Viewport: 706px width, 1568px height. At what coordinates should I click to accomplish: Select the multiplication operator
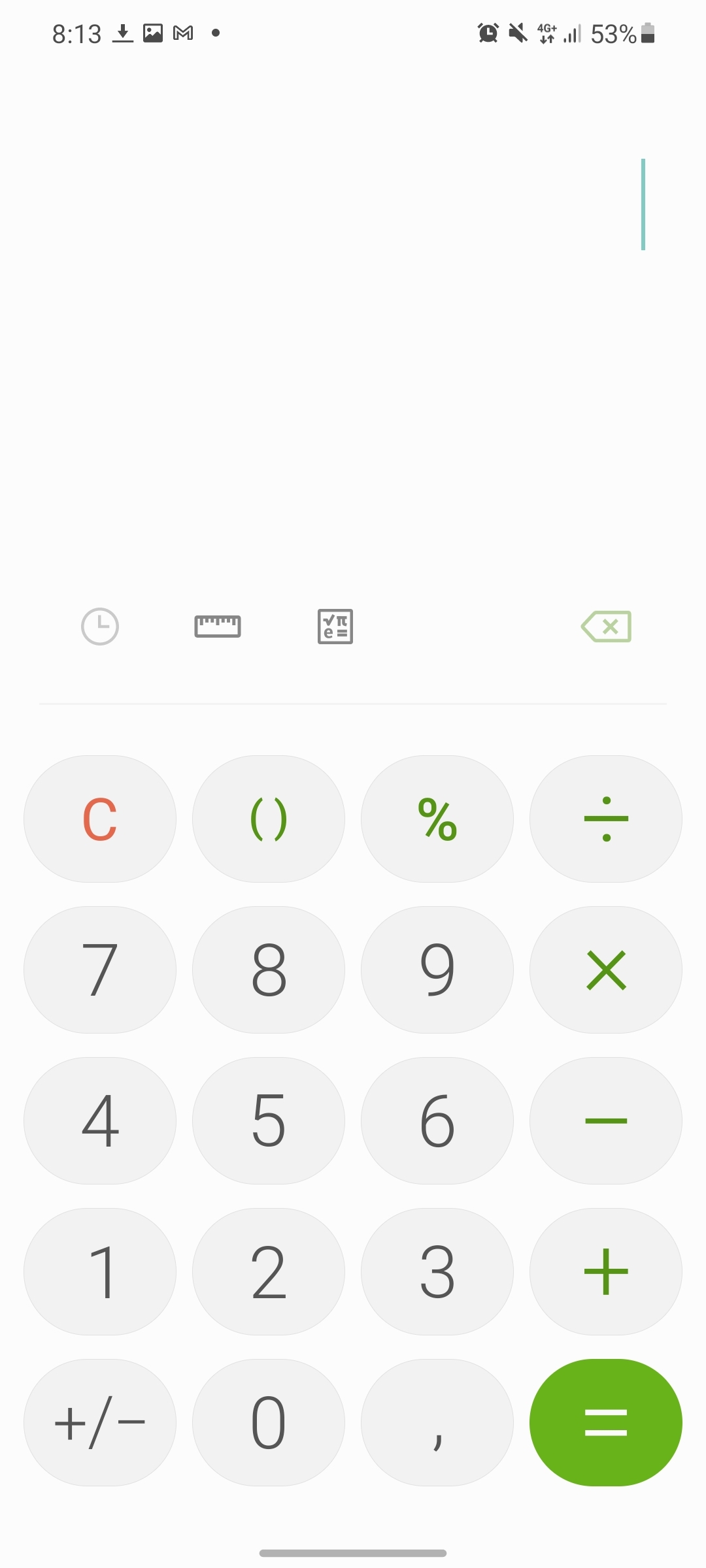pyautogui.click(x=606, y=970)
